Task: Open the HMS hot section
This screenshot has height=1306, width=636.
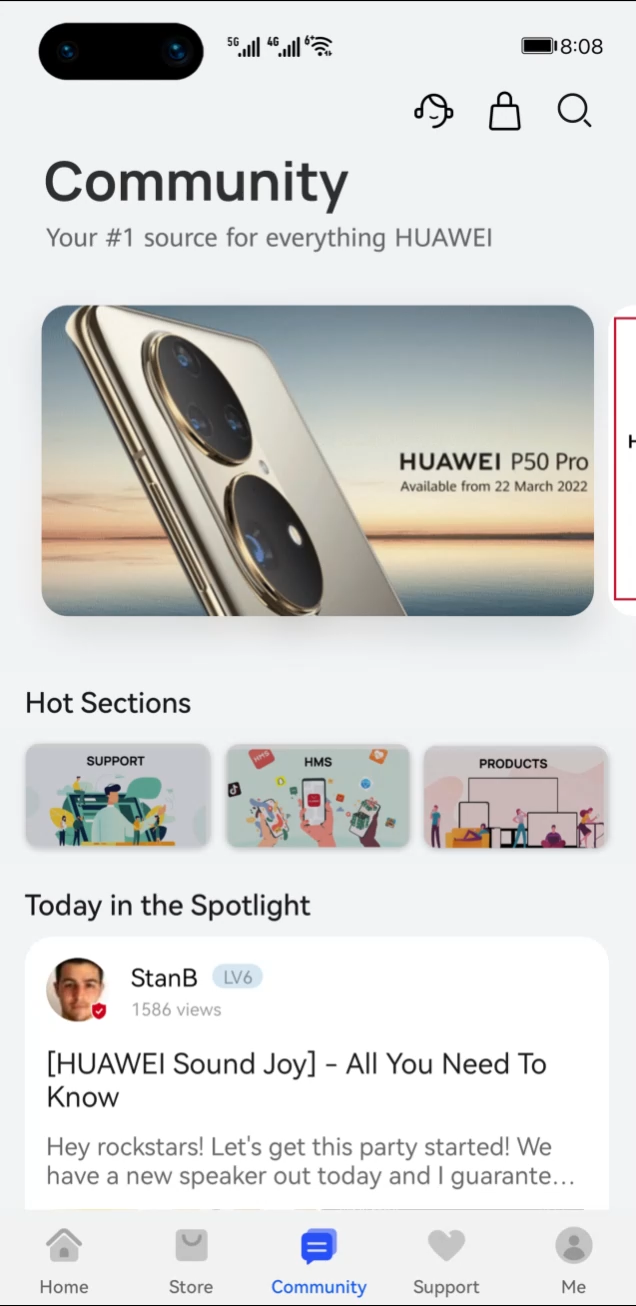Action: (x=317, y=796)
